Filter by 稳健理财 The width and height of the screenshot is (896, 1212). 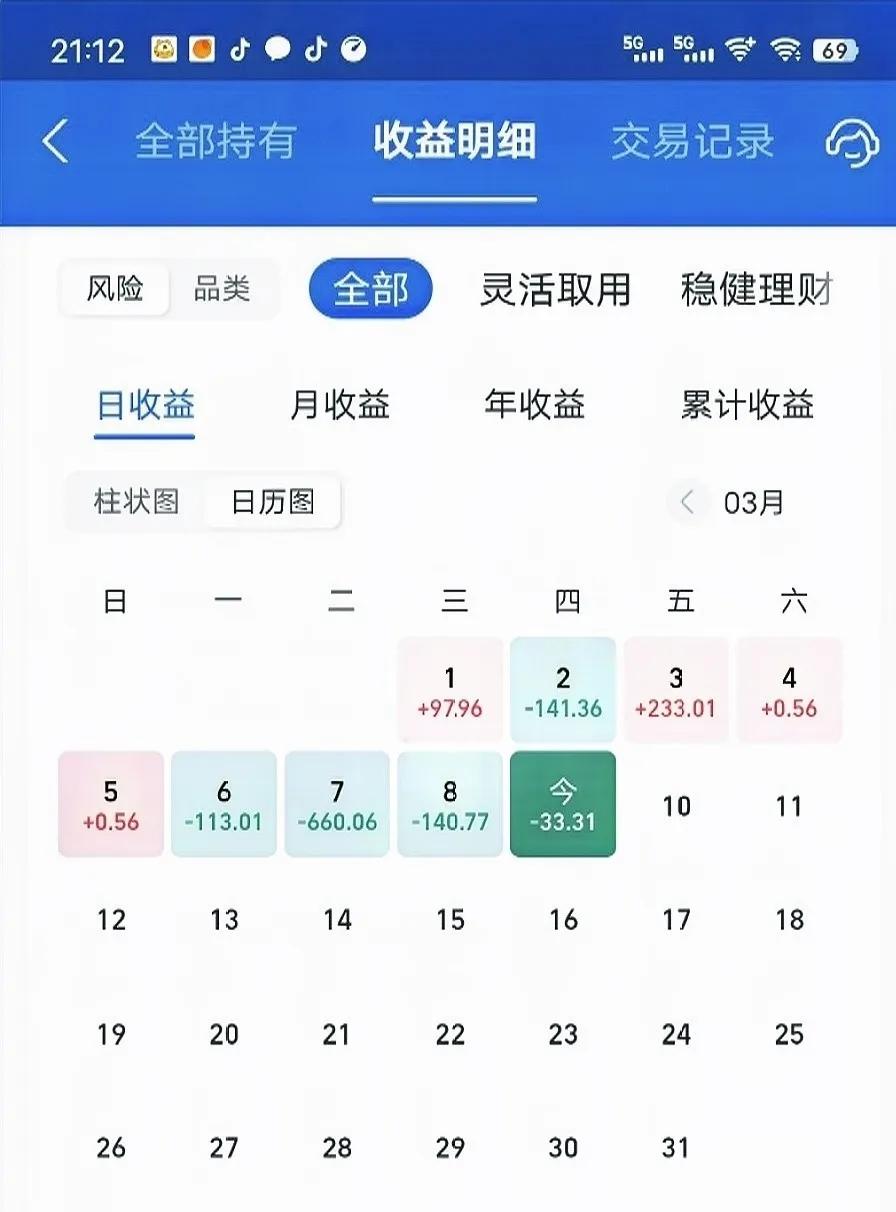click(x=757, y=290)
